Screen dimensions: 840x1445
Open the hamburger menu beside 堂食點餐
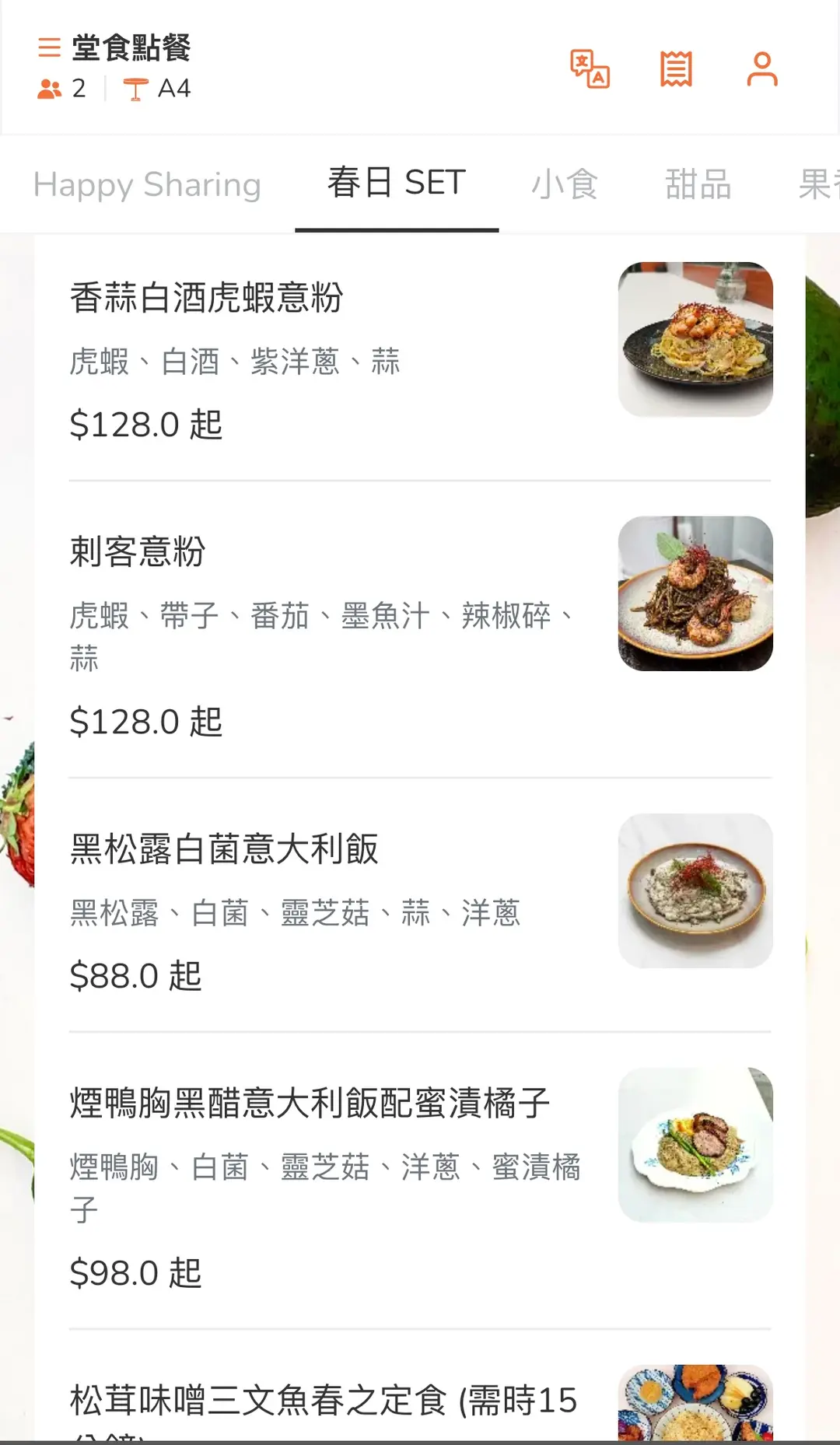coord(49,47)
